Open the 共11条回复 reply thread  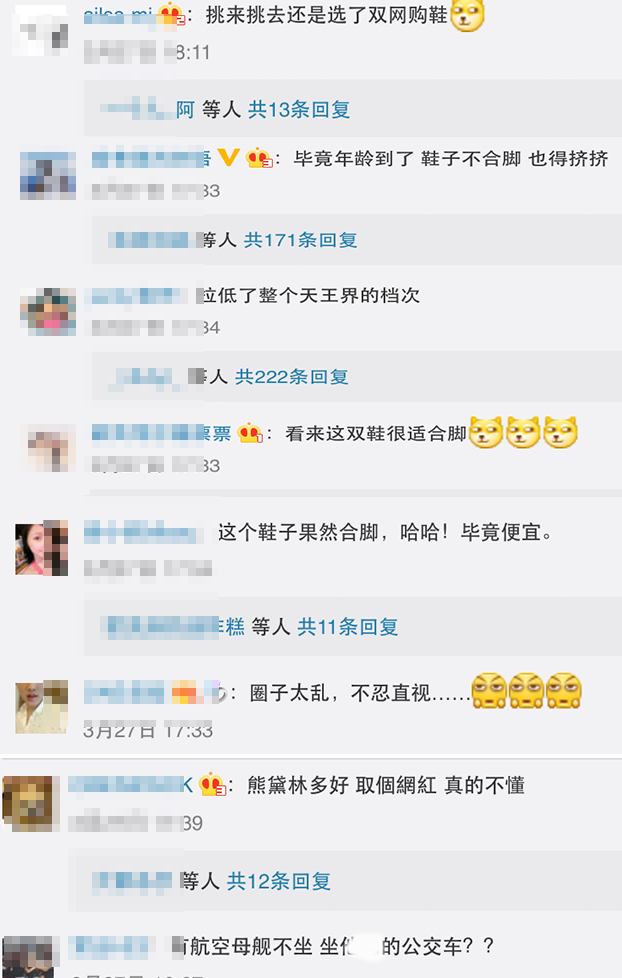coord(348,627)
